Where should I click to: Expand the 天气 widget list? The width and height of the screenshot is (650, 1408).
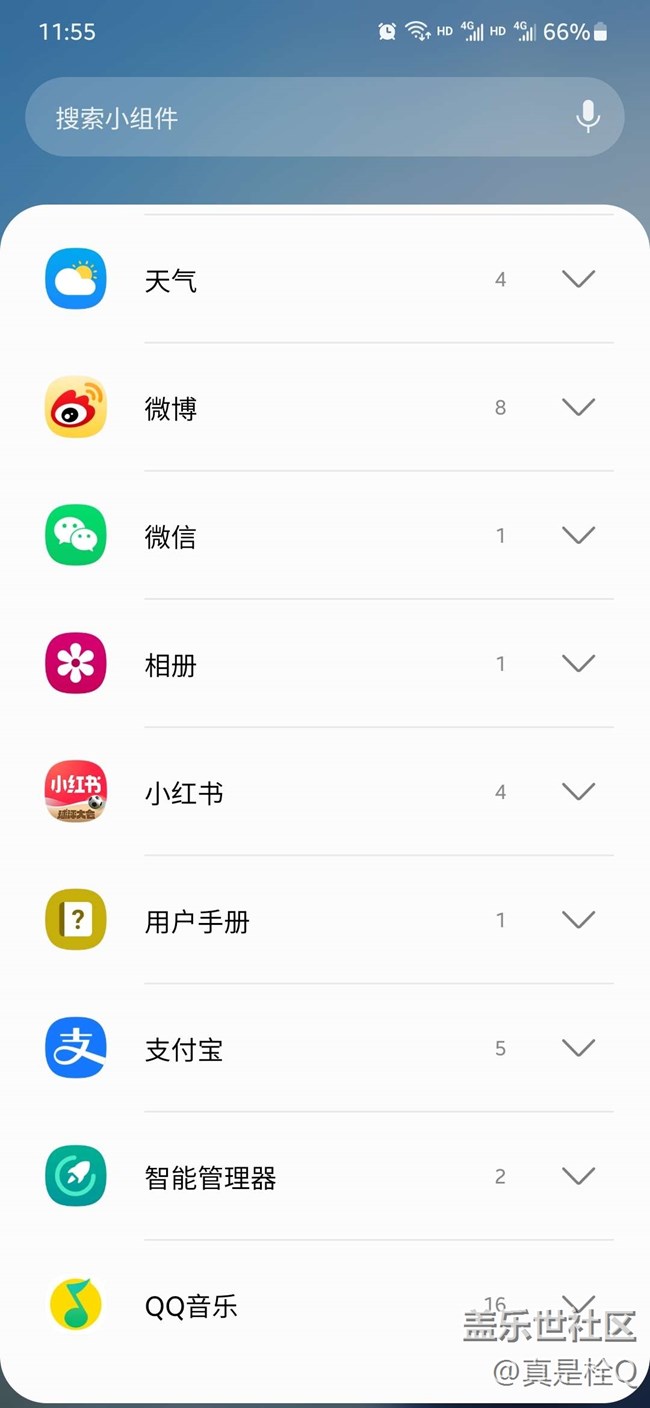(578, 279)
